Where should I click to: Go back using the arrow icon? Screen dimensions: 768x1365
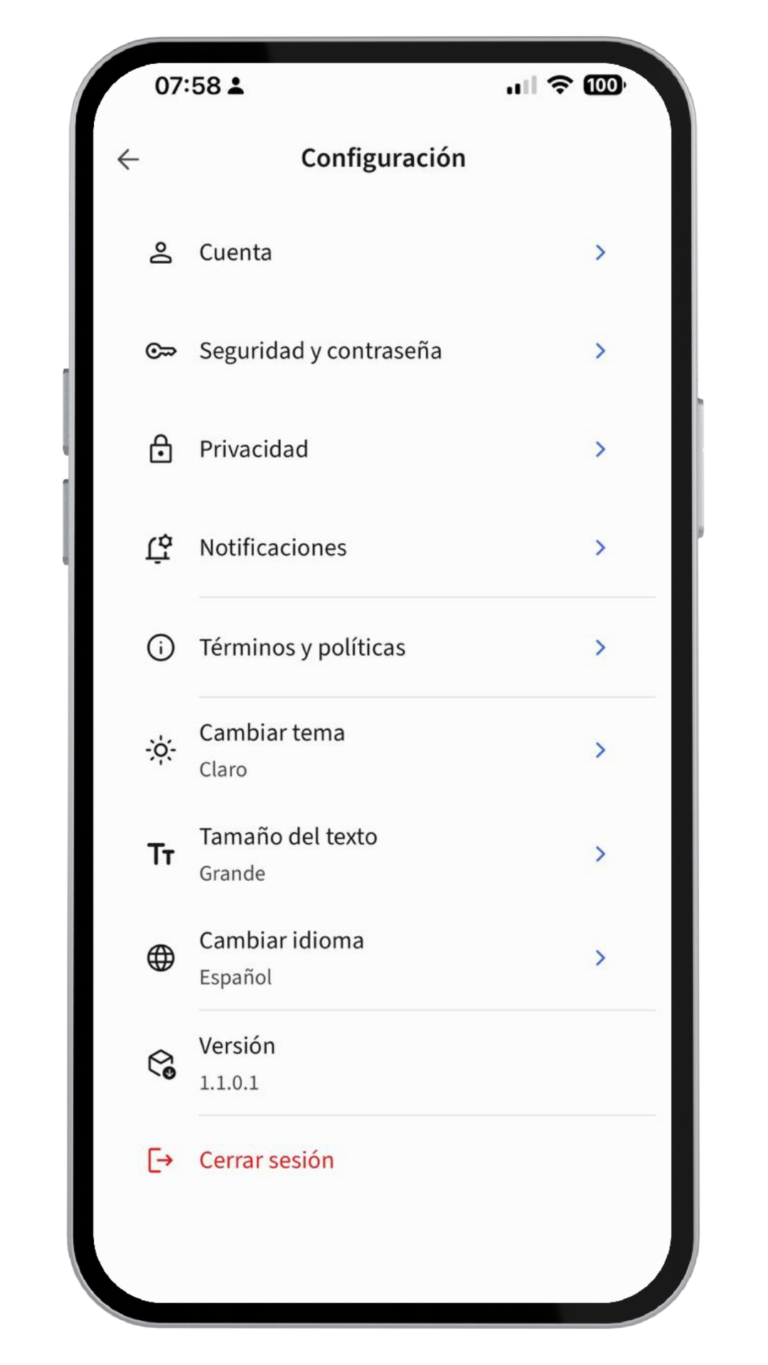coord(128,159)
